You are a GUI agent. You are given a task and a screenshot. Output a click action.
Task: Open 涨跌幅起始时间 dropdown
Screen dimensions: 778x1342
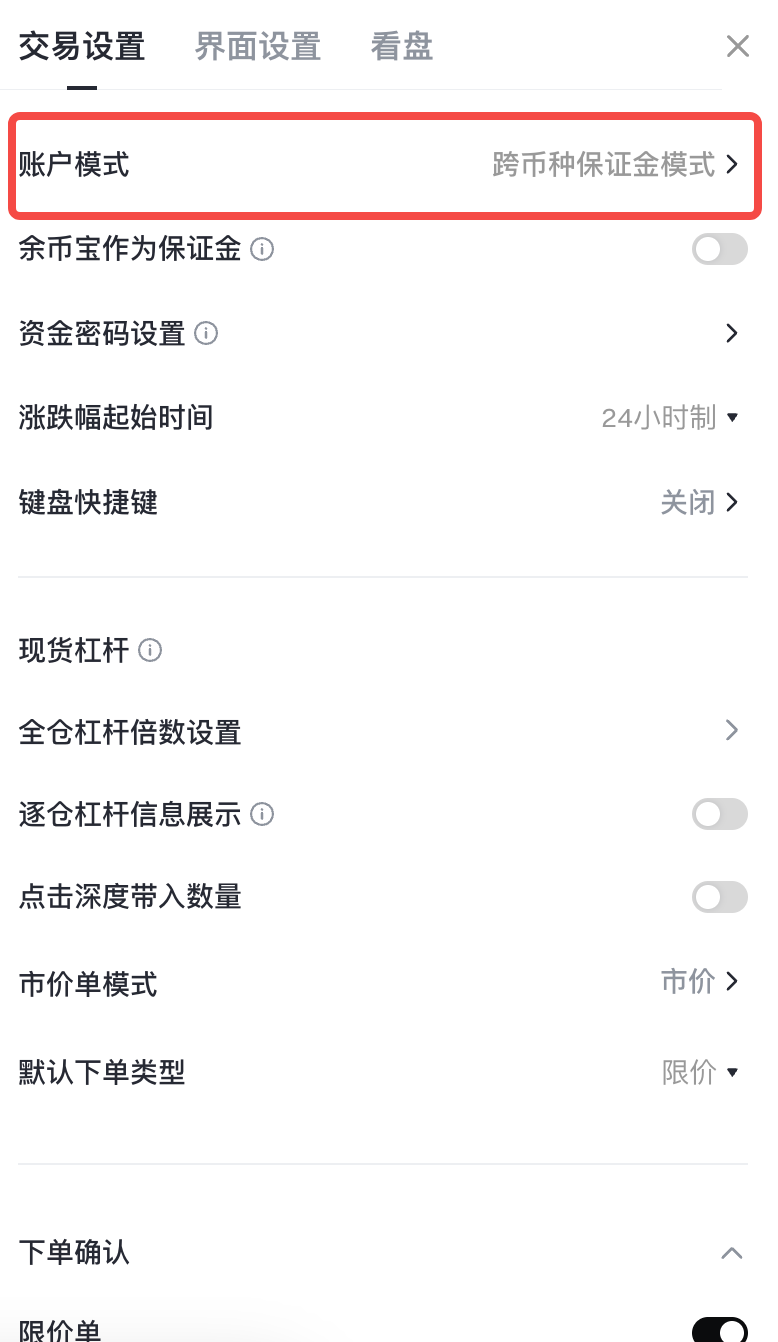pyautogui.click(x=670, y=418)
